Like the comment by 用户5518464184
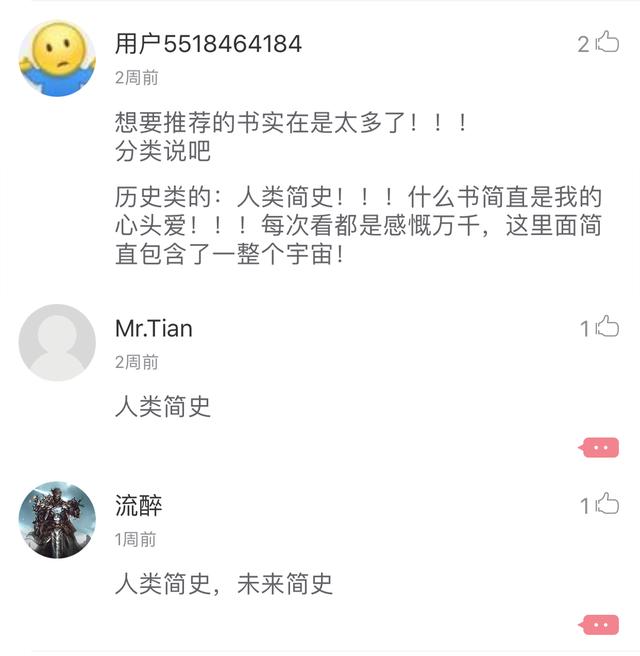Screen dimensions: 640x656 [x=607, y=43]
